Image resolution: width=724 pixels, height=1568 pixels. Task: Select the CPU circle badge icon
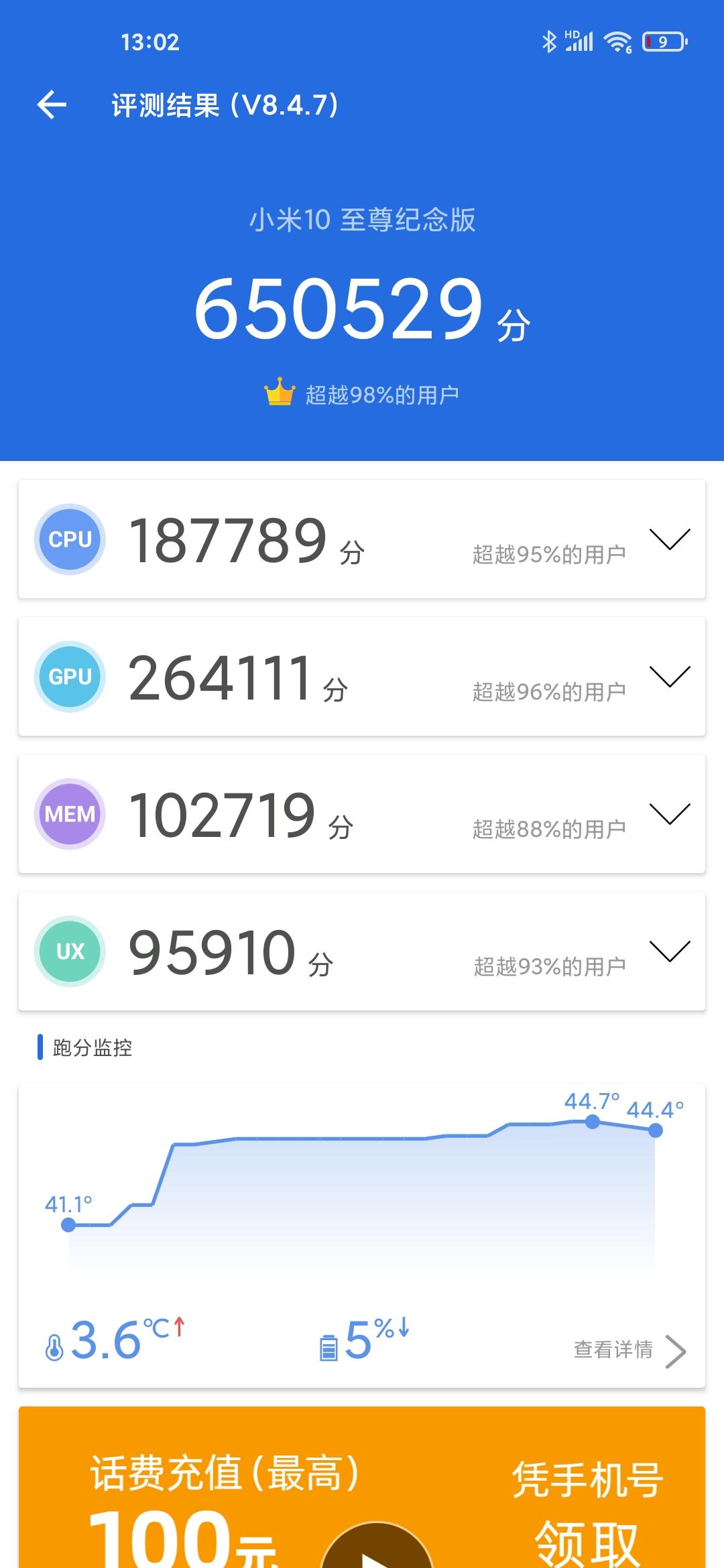[70, 537]
